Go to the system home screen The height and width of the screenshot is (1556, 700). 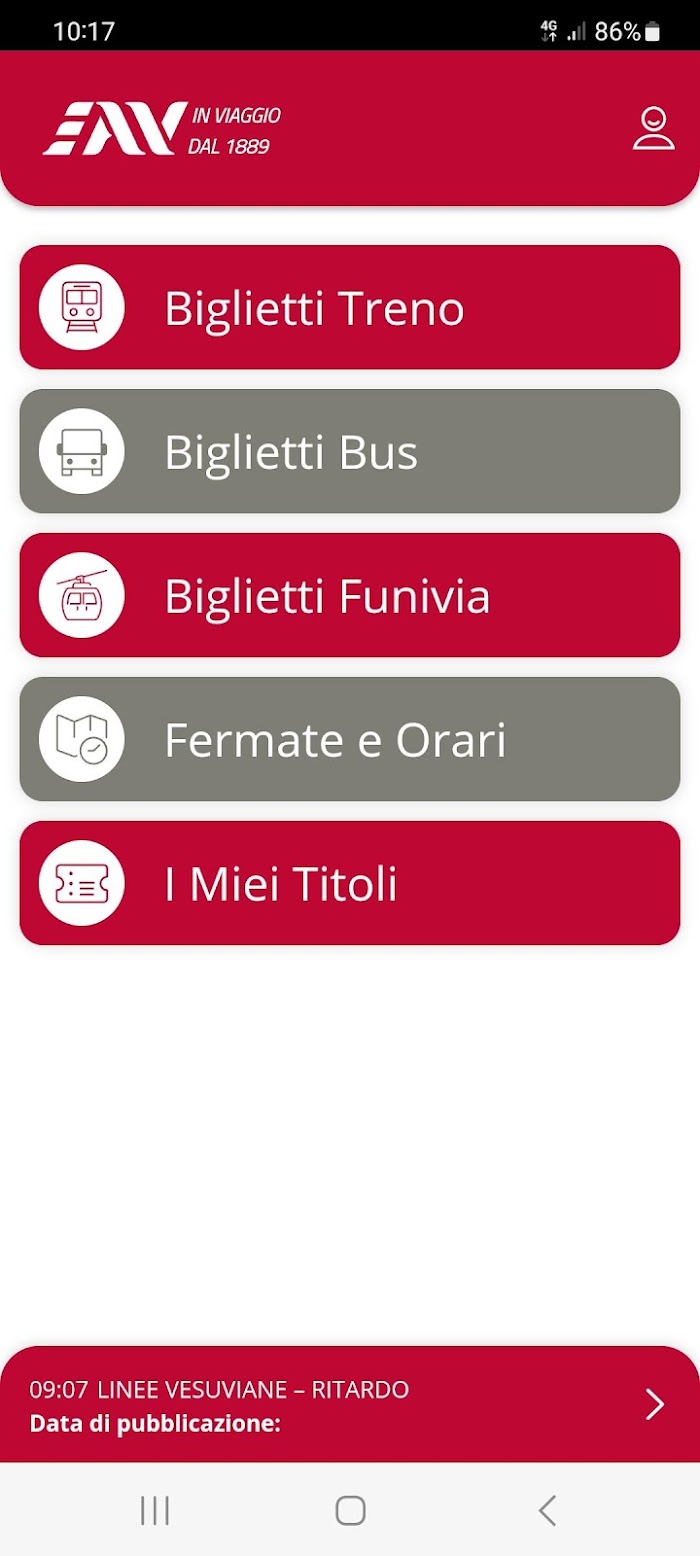(x=350, y=1510)
